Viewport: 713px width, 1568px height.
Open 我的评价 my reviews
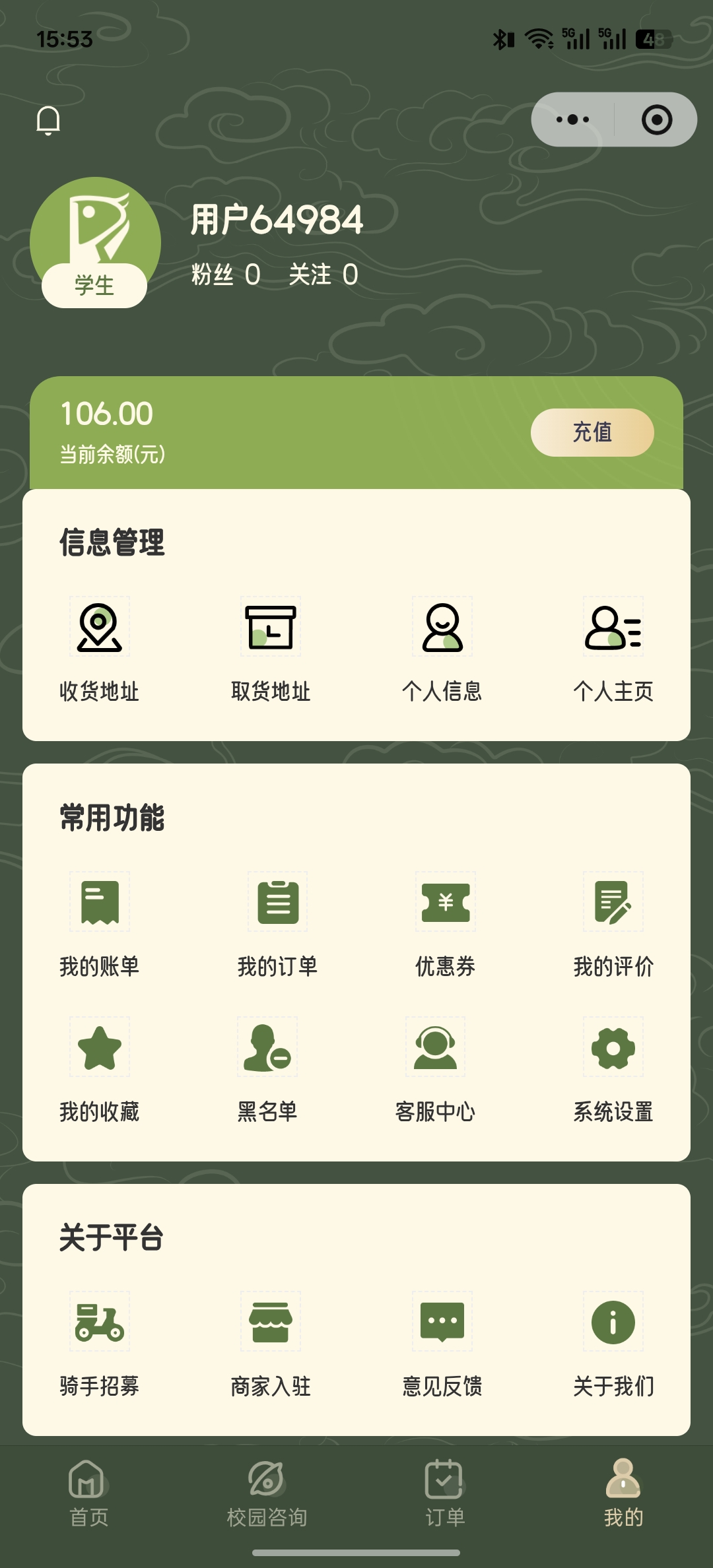613,924
